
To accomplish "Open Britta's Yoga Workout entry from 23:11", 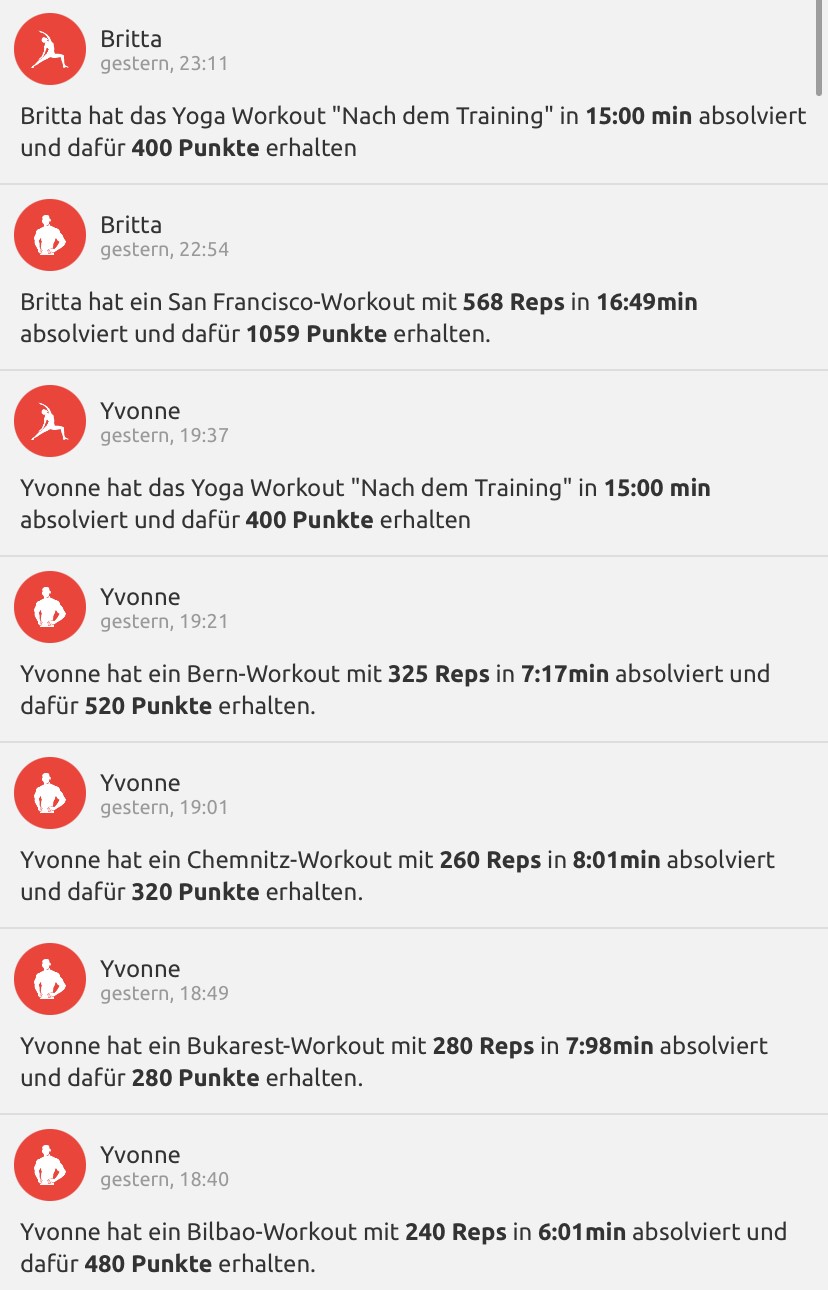I will [x=413, y=131].
